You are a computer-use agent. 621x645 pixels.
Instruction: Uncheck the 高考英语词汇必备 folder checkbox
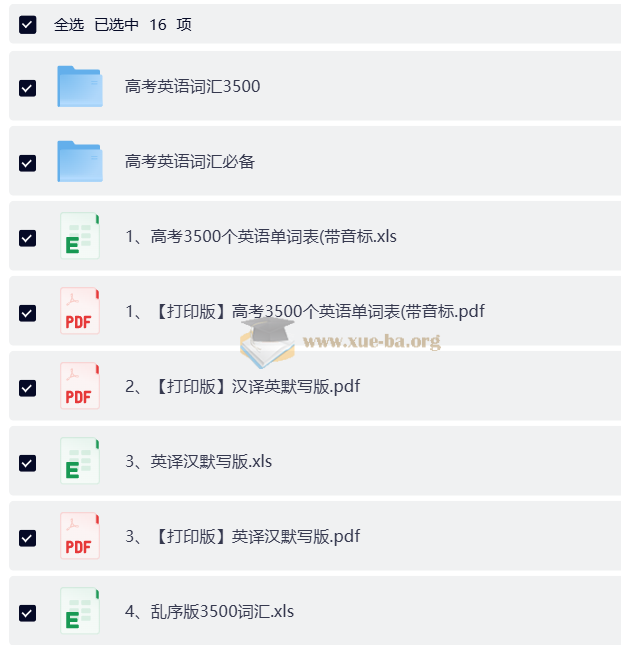[28, 162]
